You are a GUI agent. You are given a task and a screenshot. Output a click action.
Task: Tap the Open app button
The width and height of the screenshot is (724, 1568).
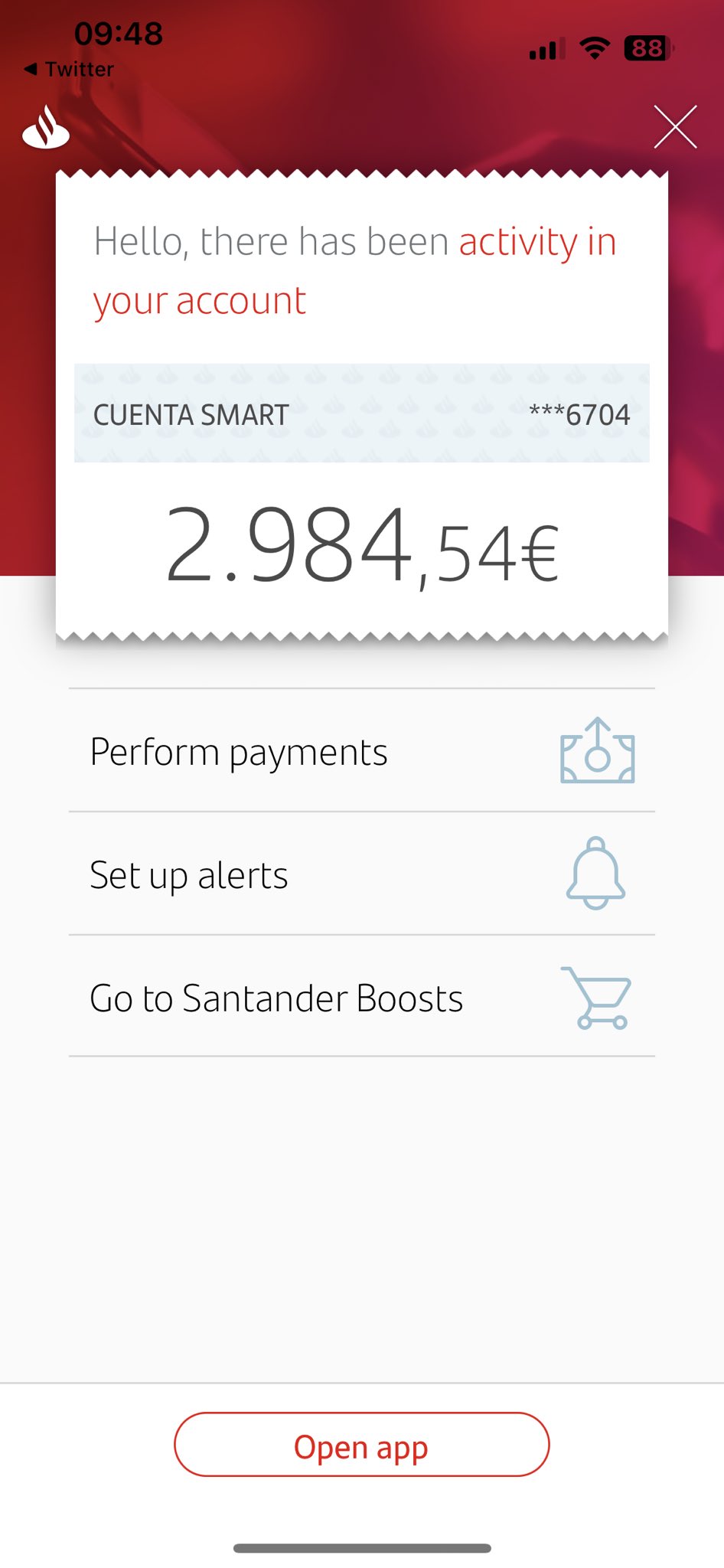pyautogui.click(x=361, y=1445)
